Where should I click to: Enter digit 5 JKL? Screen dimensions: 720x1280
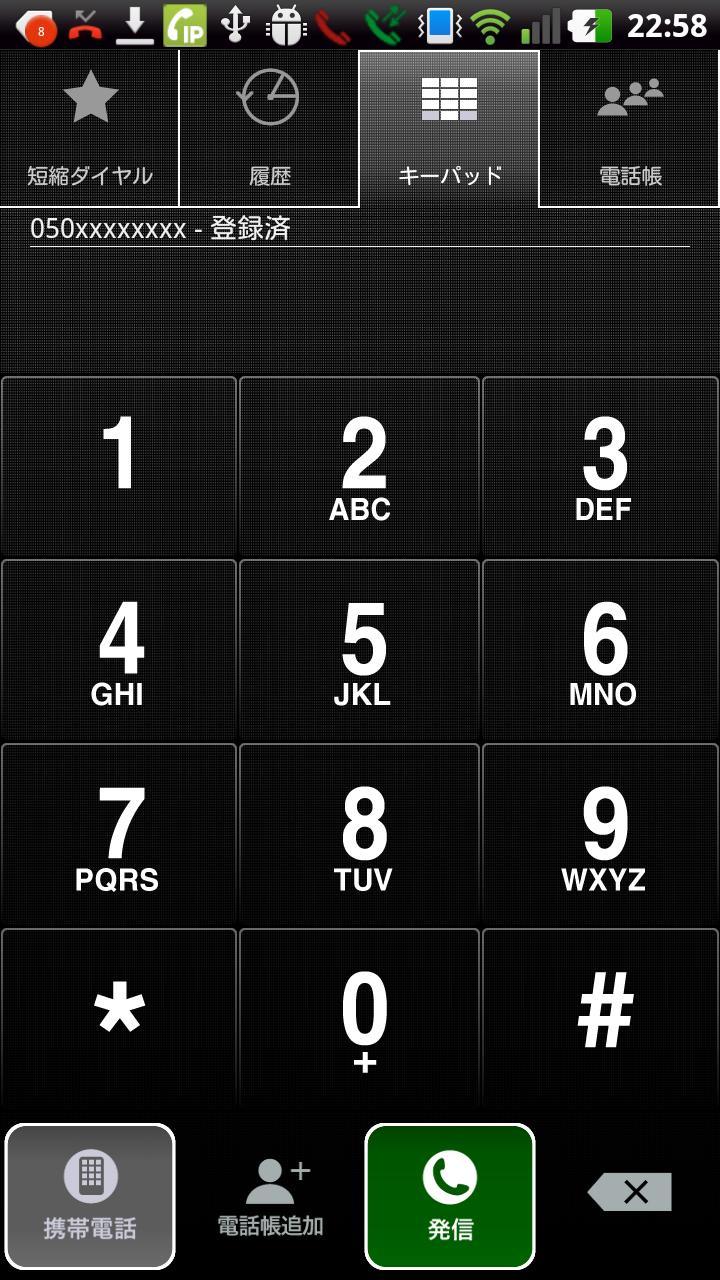click(x=360, y=650)
